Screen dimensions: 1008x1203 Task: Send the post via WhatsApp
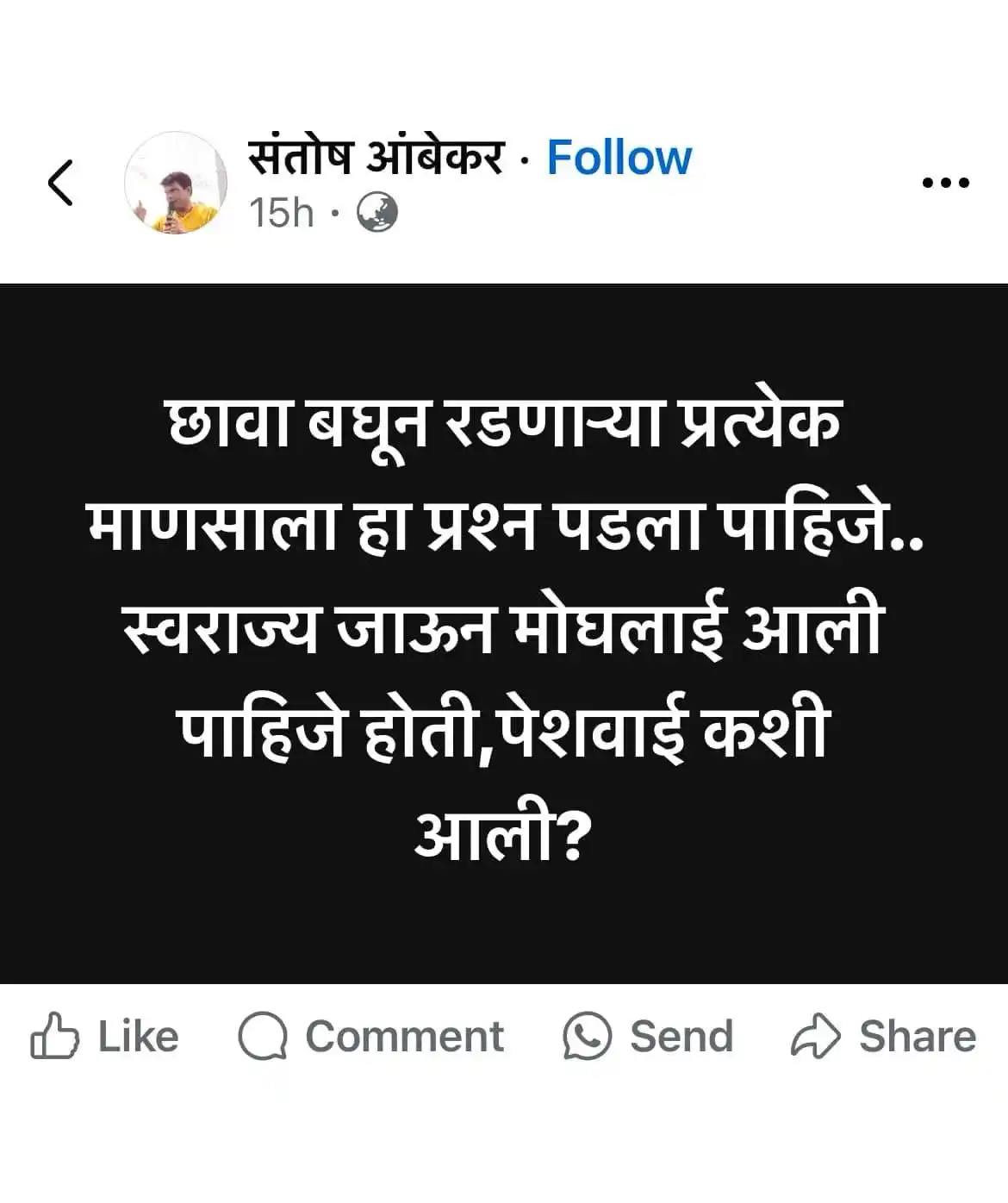(x=648, y=1036)
